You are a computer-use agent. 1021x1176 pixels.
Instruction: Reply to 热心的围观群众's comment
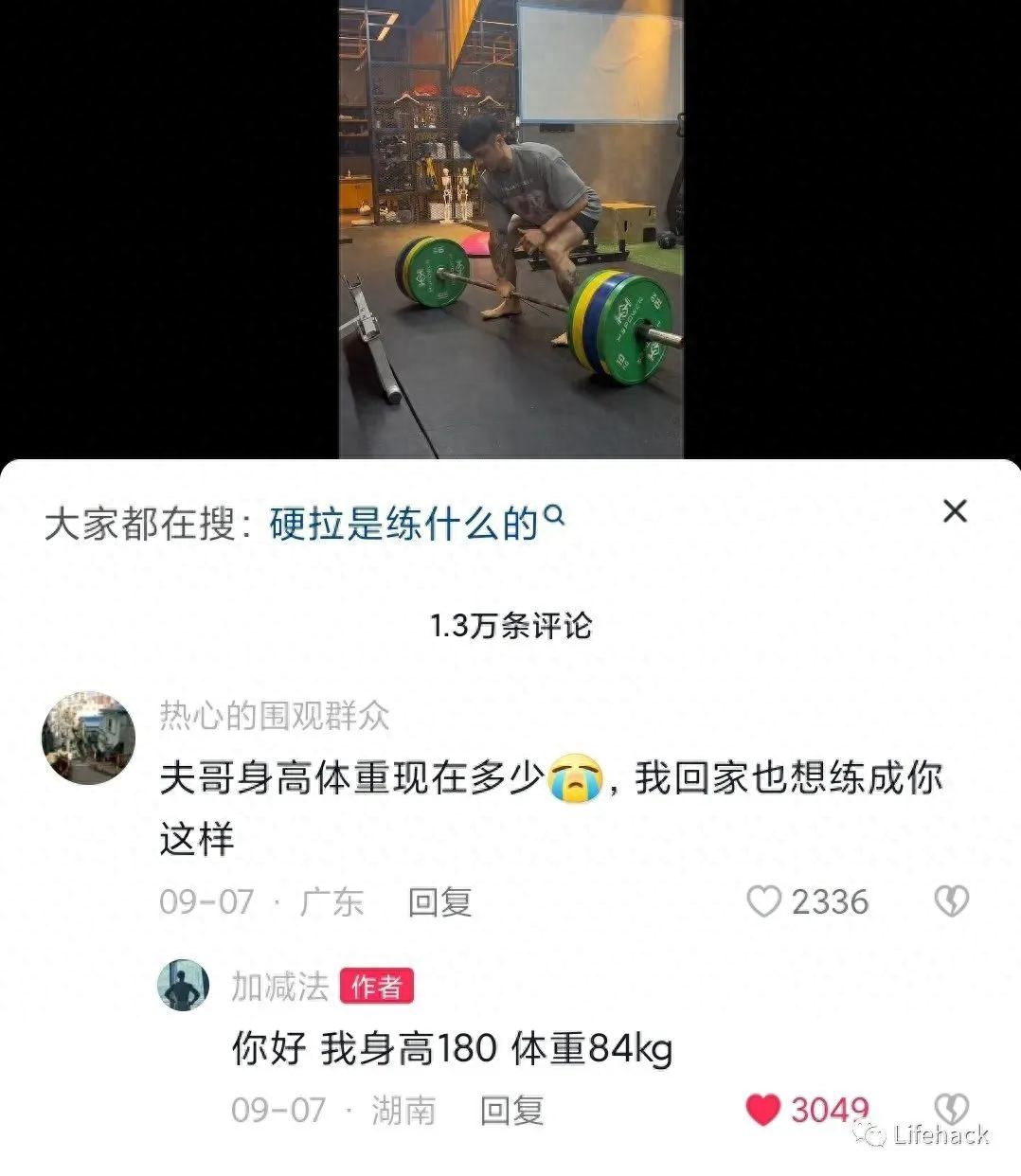point(439,902)
